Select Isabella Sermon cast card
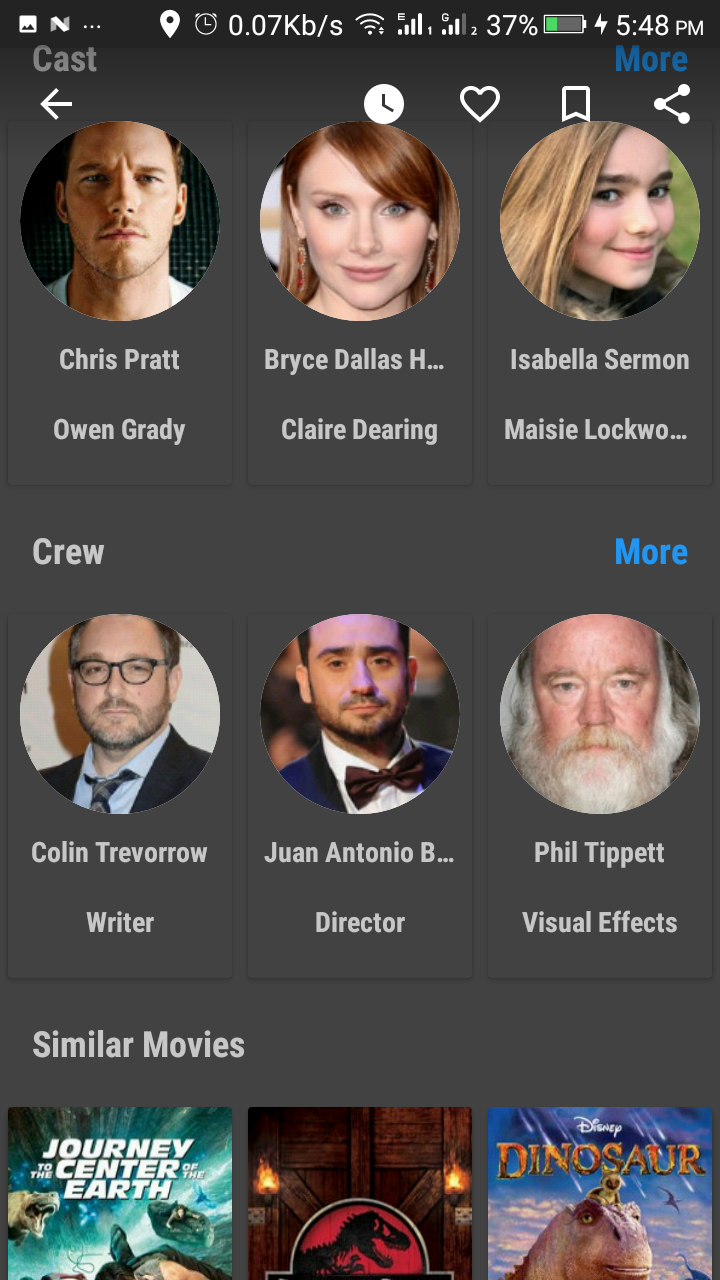 coord(600,300)
